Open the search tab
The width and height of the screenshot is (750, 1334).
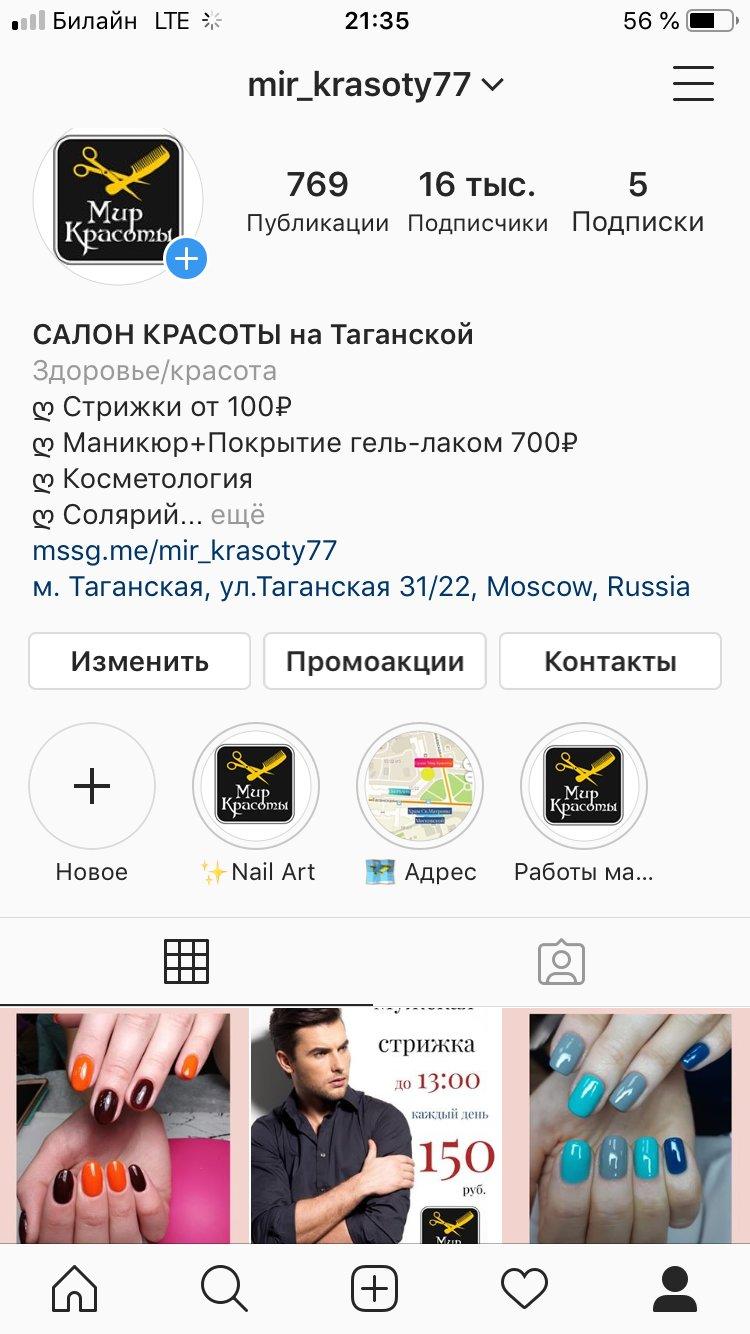coord(224,1289)
